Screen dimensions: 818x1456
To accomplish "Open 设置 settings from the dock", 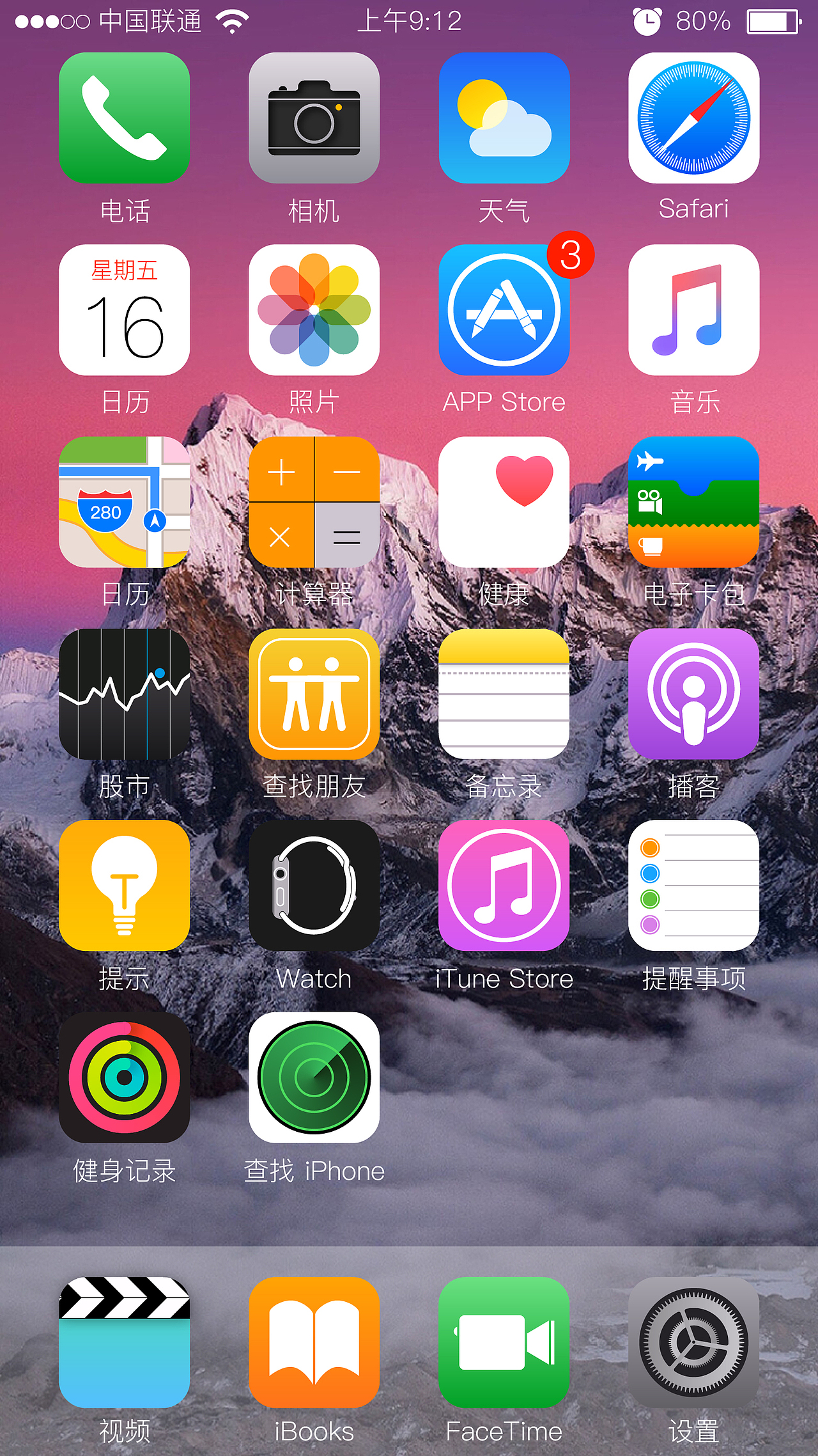I will coord(693,1343).
